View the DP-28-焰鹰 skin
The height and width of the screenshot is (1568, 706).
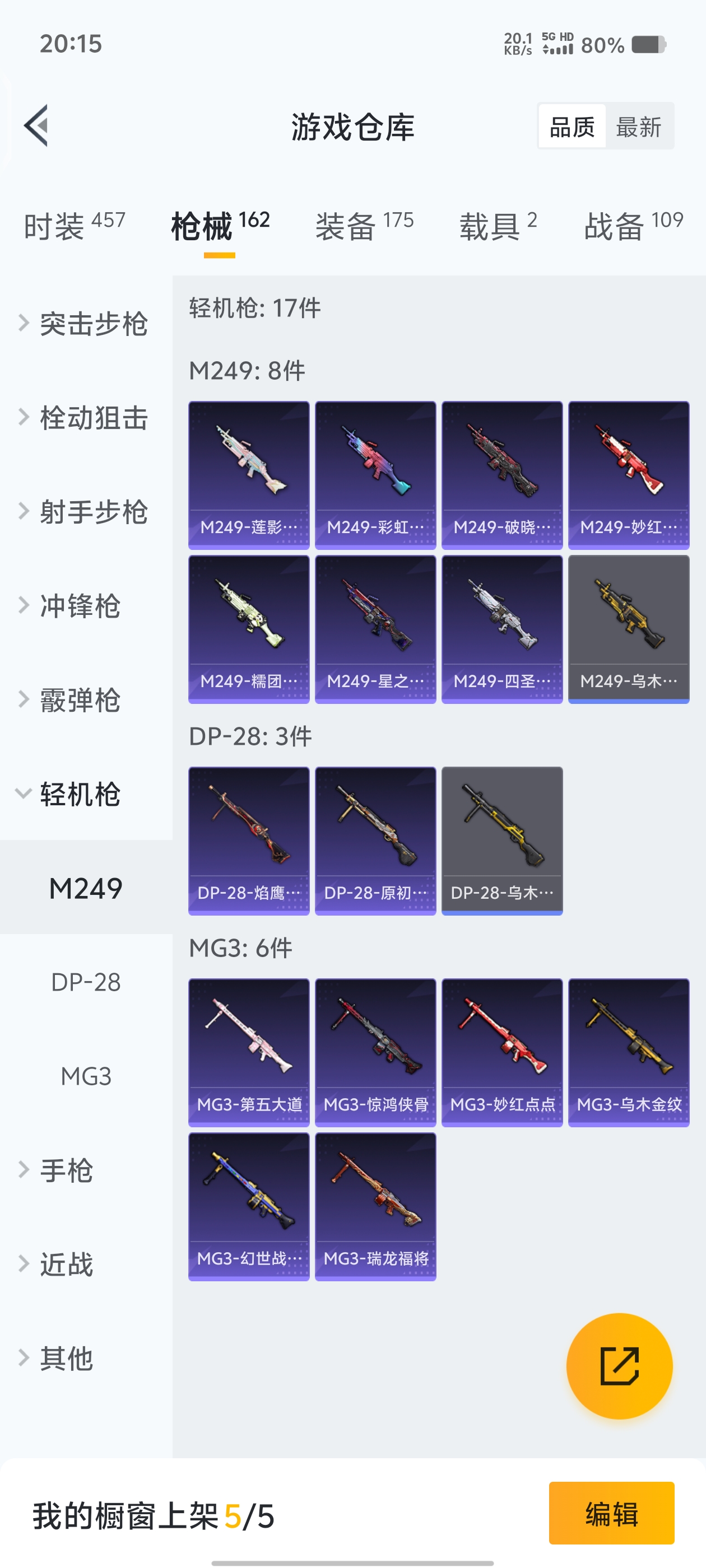click(x=249, y=841)
